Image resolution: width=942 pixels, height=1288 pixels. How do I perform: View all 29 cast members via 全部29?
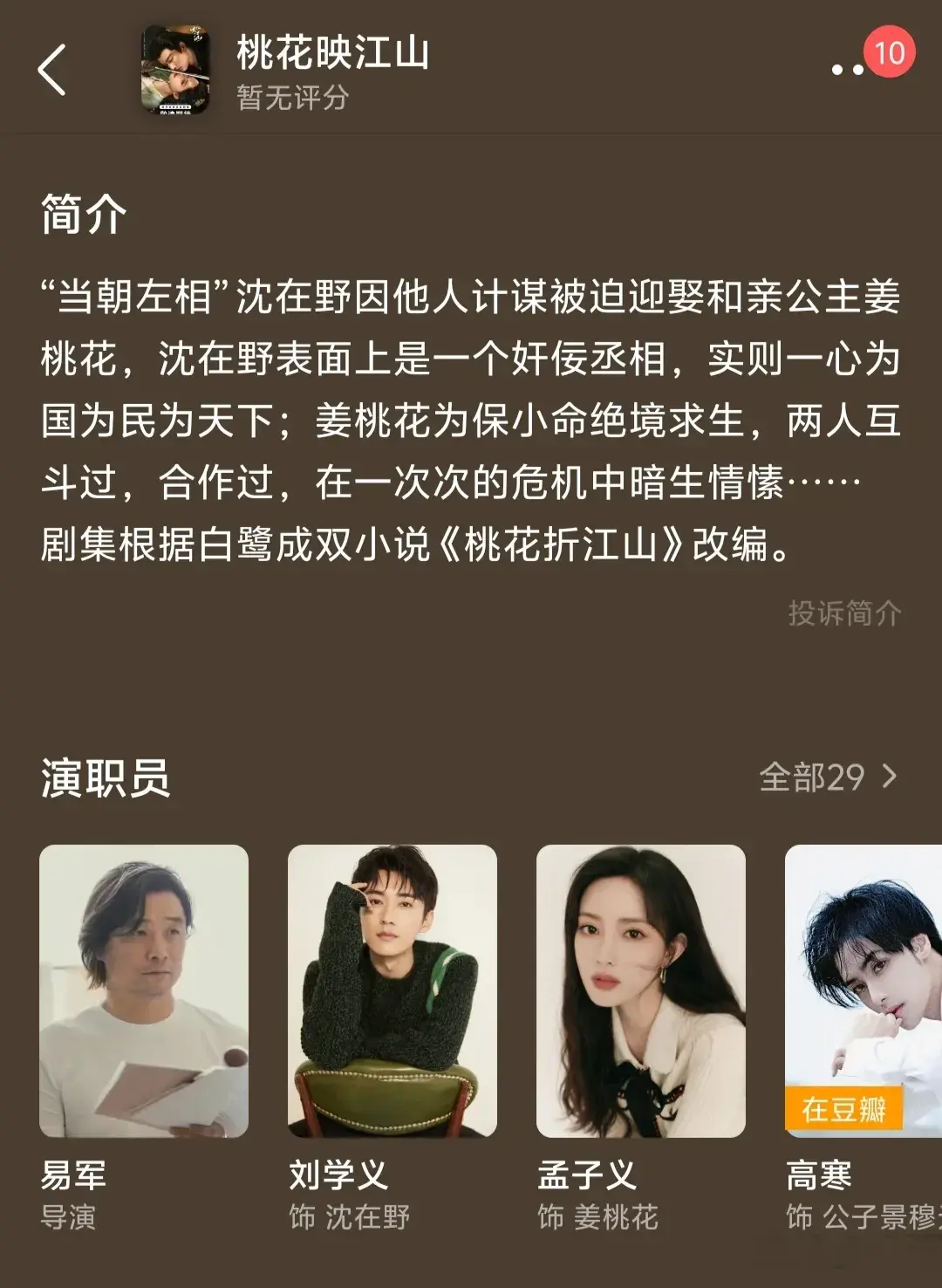(827, 777)
